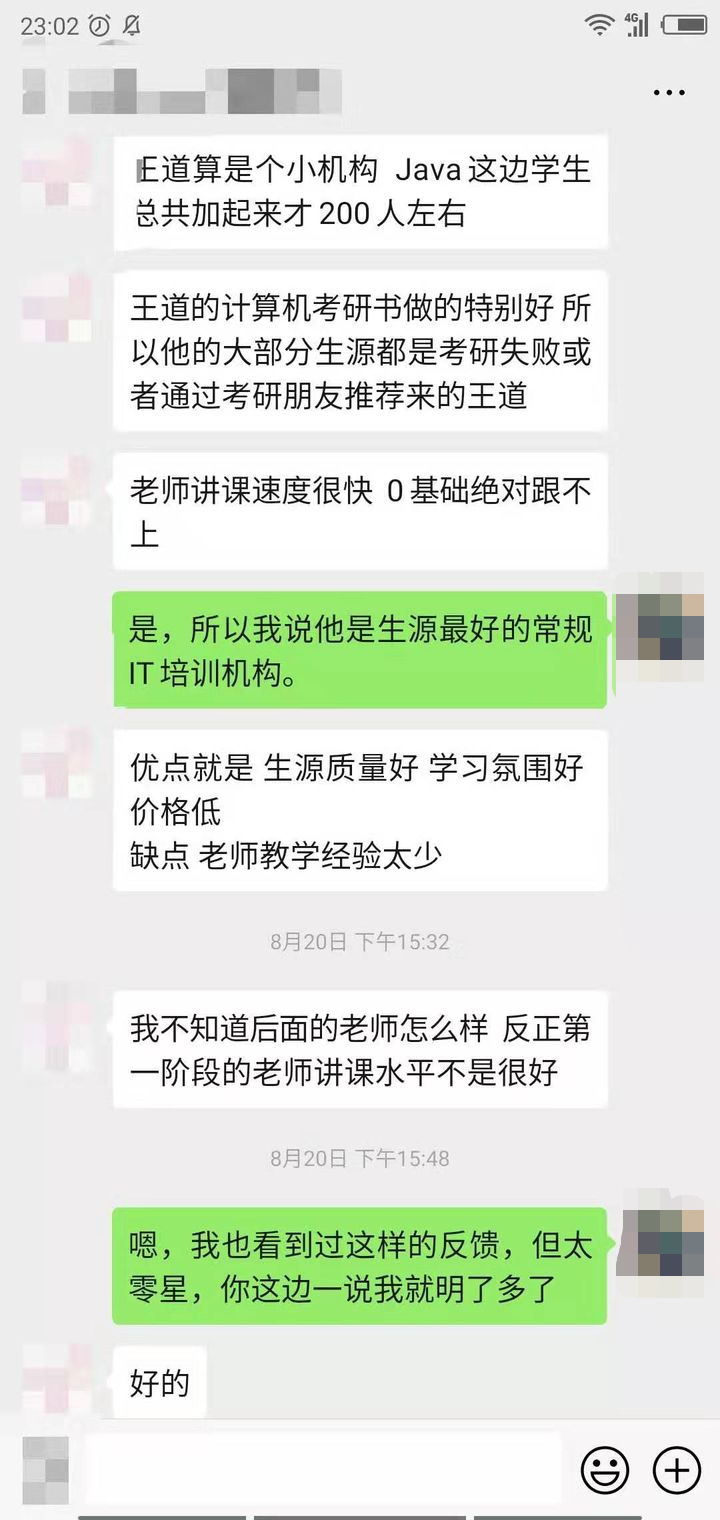Focus the message text input field

(x=322, y=1469)
